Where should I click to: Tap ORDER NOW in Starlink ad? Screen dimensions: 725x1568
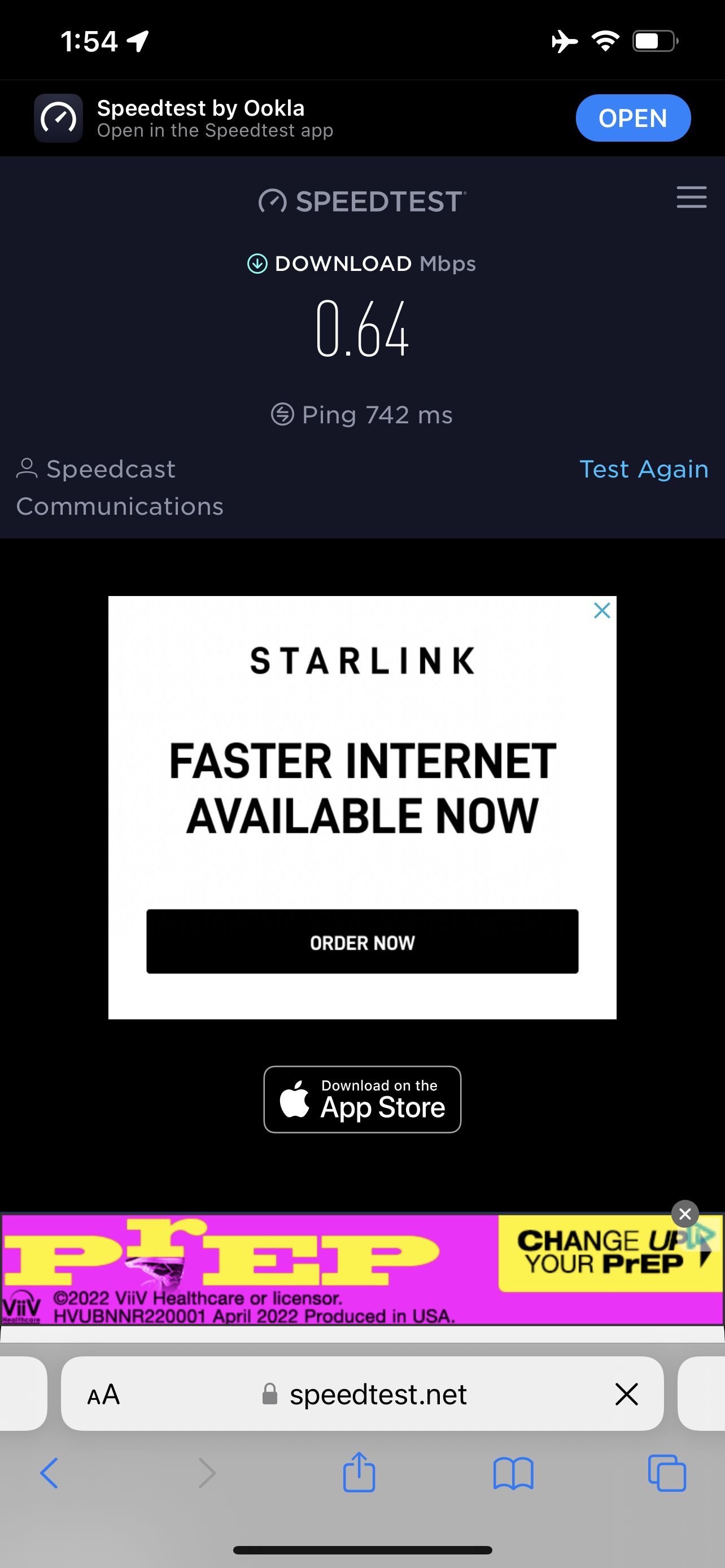coord(362,941)
